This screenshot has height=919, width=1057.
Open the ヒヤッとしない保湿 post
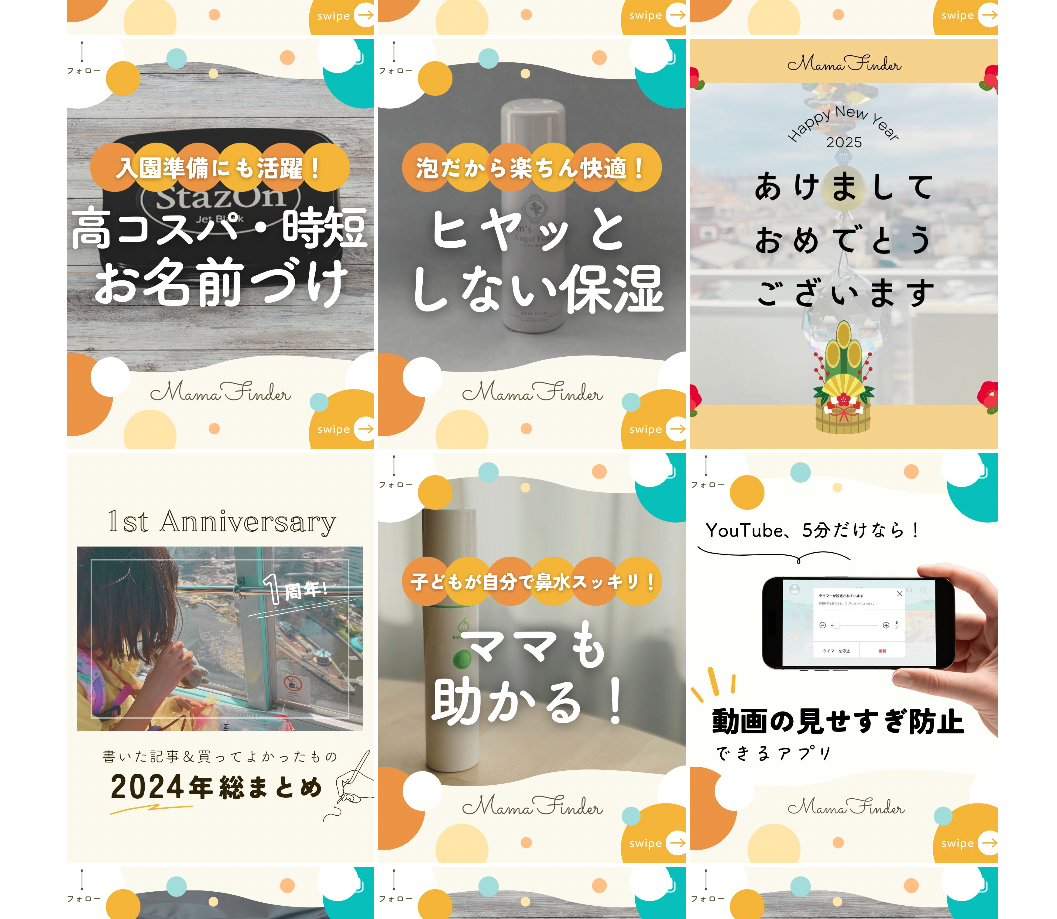click(531, 244)
